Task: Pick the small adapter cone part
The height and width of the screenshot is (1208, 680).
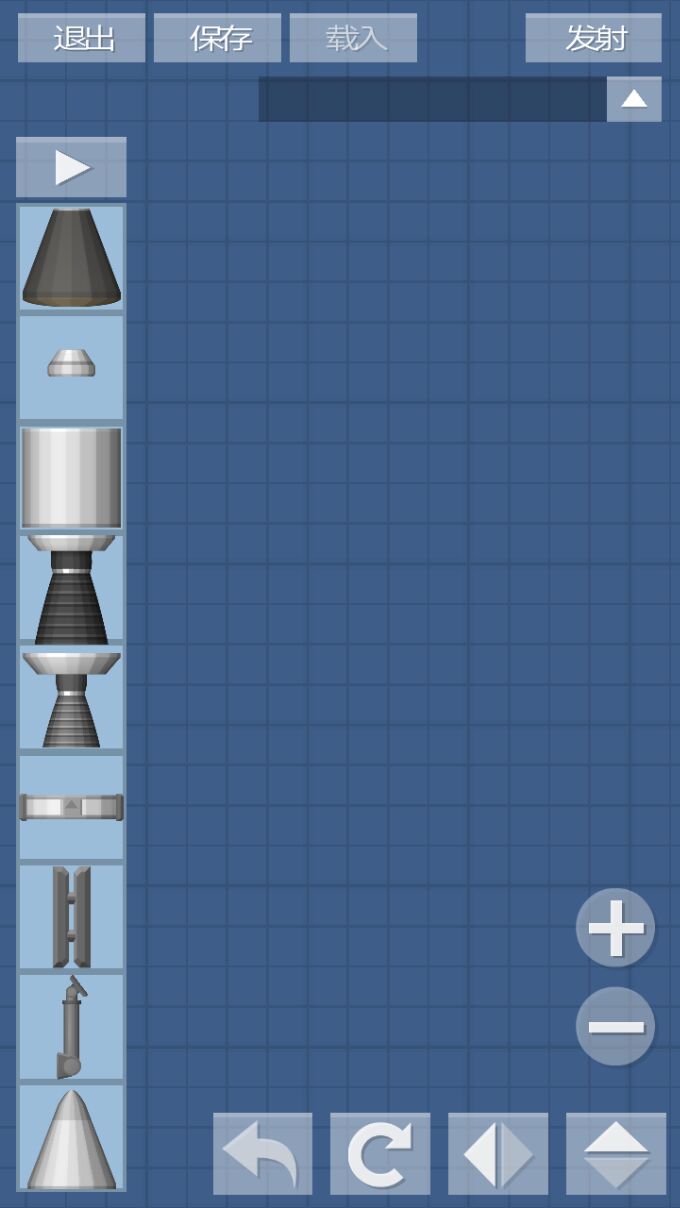Action: pyautogui.click(x=71, y=364)
